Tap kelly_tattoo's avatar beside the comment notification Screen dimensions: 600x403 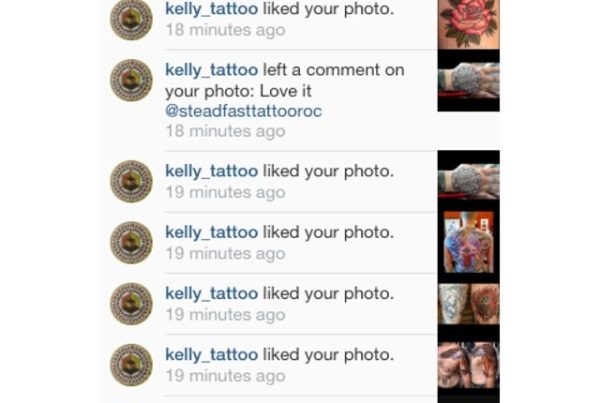point(131,81)
